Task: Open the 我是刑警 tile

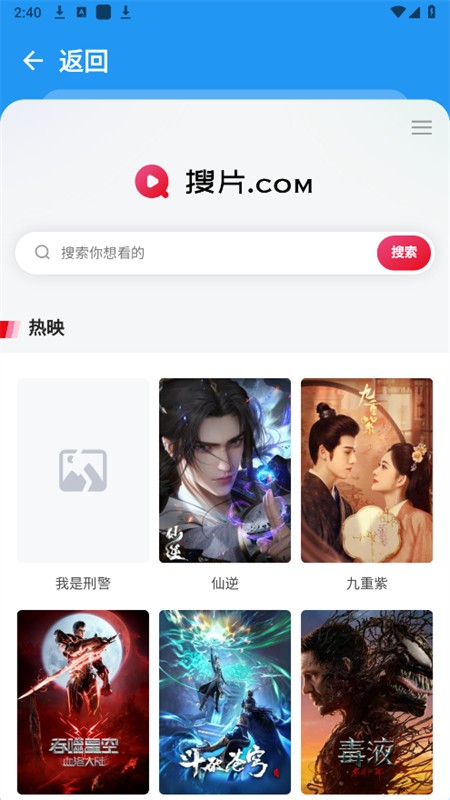Action: tap(83, 470)
